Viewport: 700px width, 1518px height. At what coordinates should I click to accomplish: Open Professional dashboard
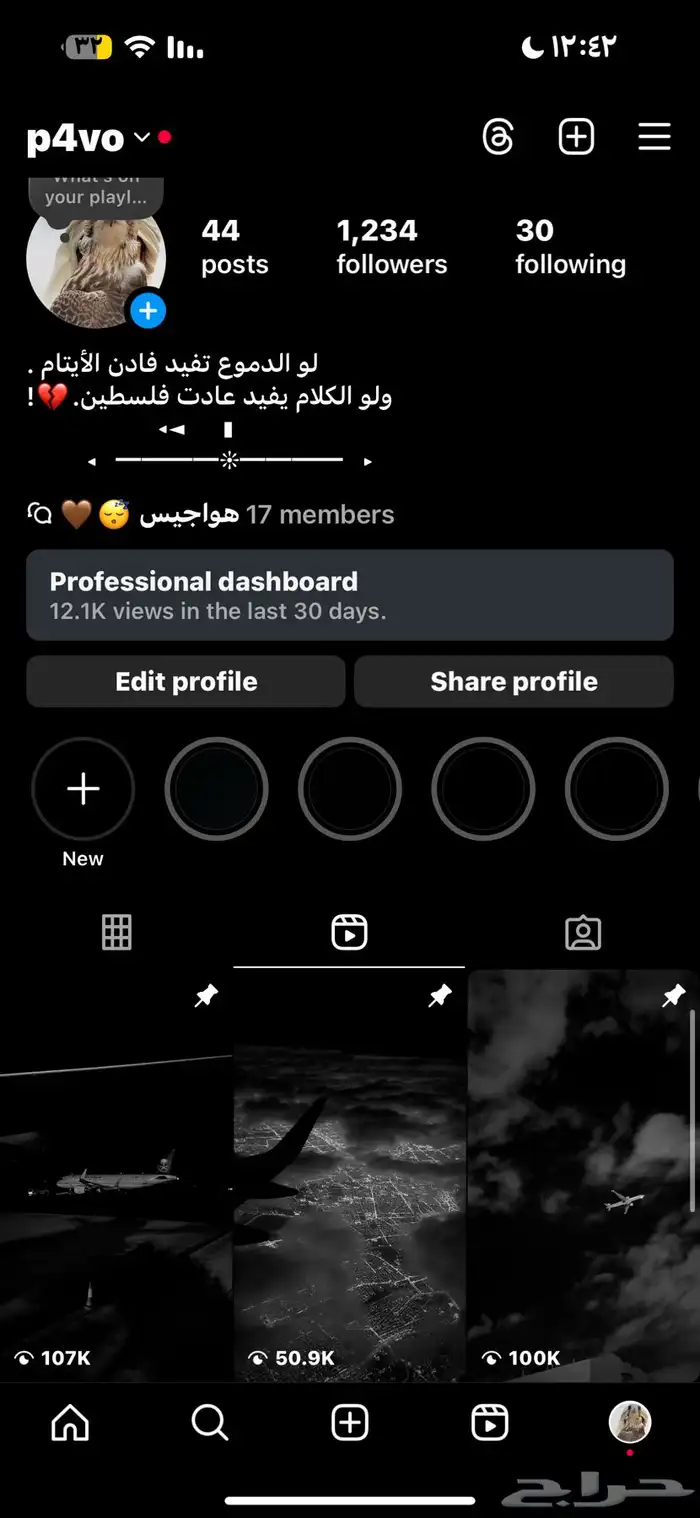pyautogui.click(x=349, y=595)
